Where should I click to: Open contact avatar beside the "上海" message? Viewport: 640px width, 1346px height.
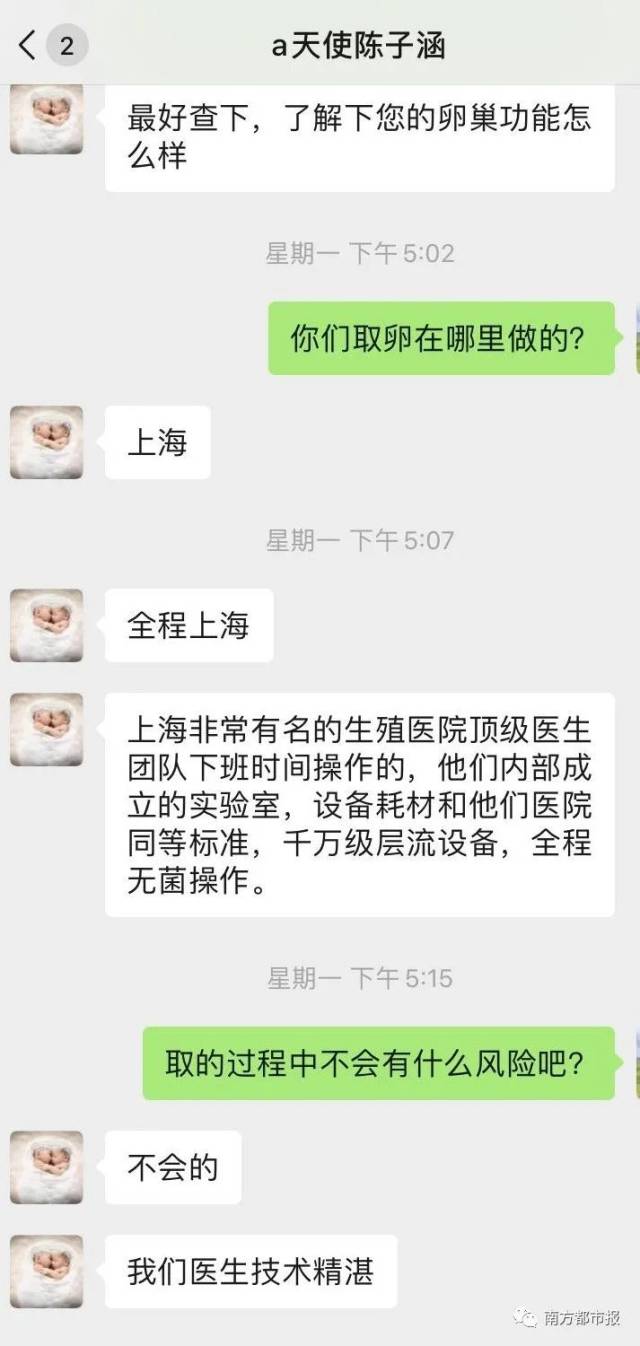click(x=46, y=442)
